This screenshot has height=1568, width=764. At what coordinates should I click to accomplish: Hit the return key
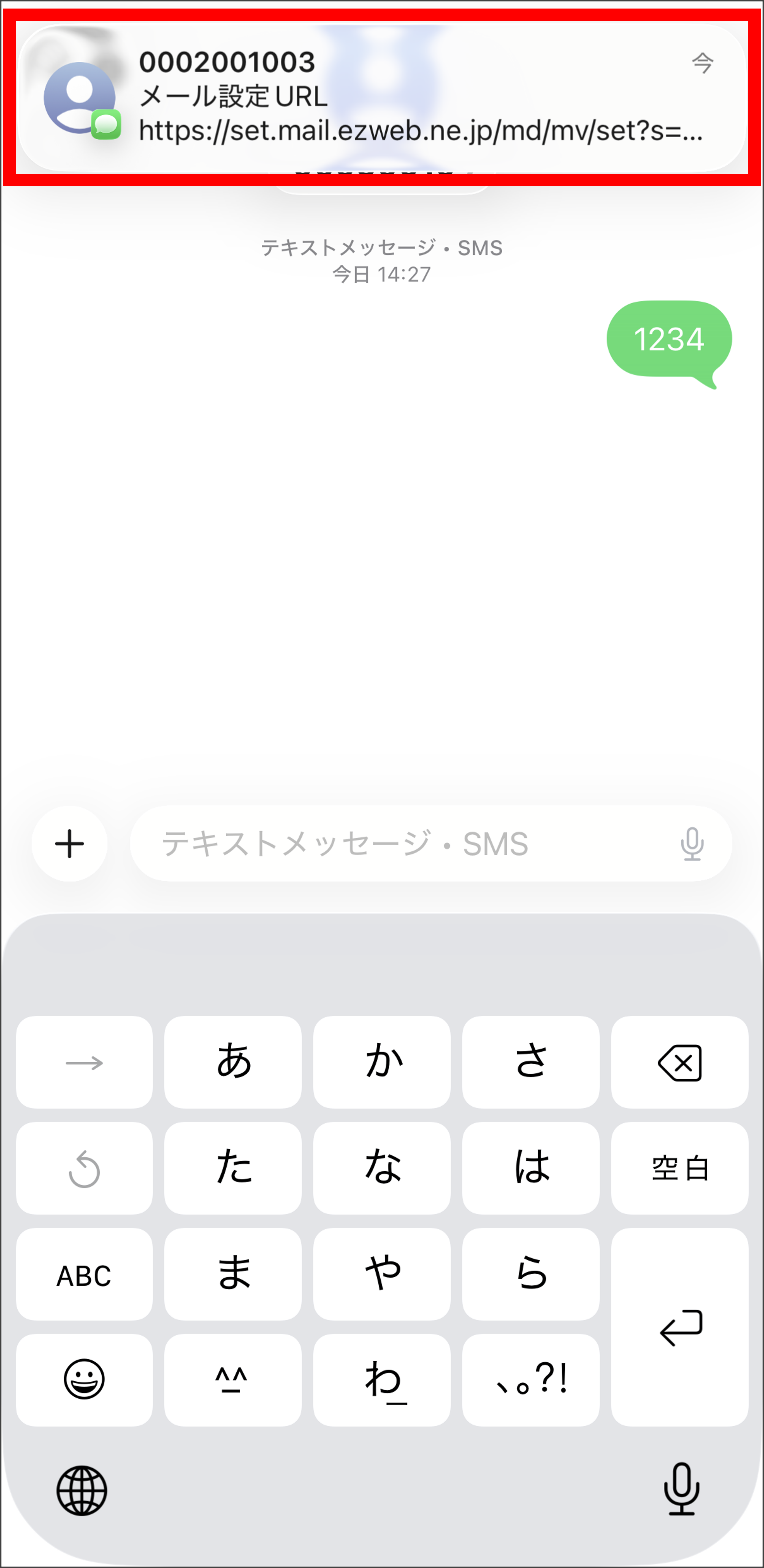679,1327
